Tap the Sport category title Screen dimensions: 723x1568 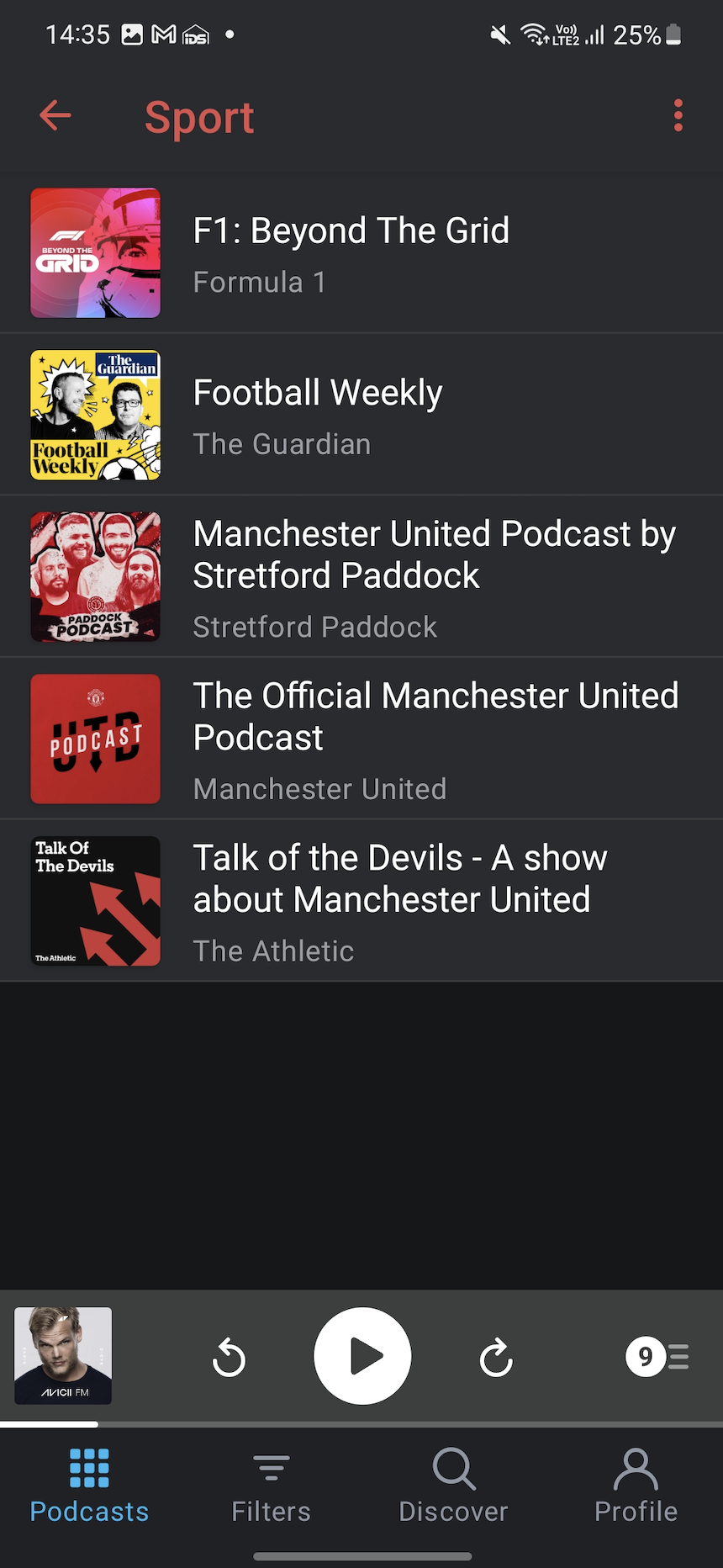pos(200,117)
